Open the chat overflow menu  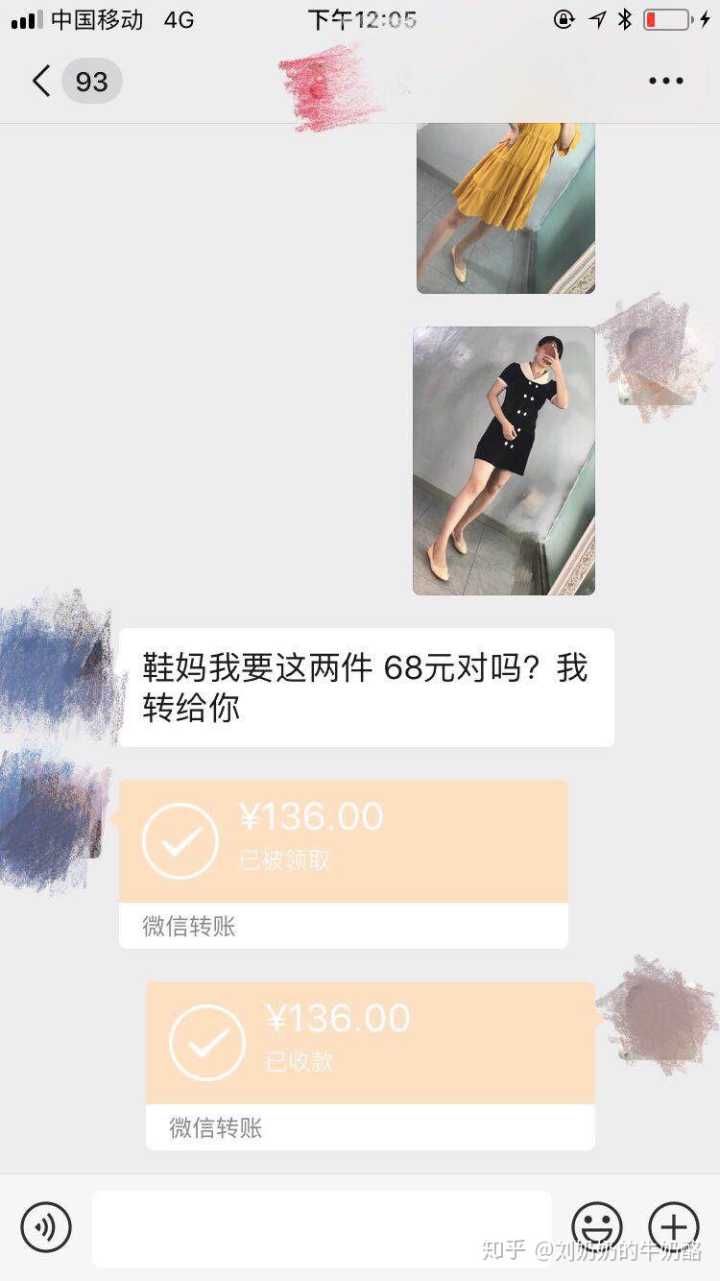pyautogui.click(x=665, y=81)
